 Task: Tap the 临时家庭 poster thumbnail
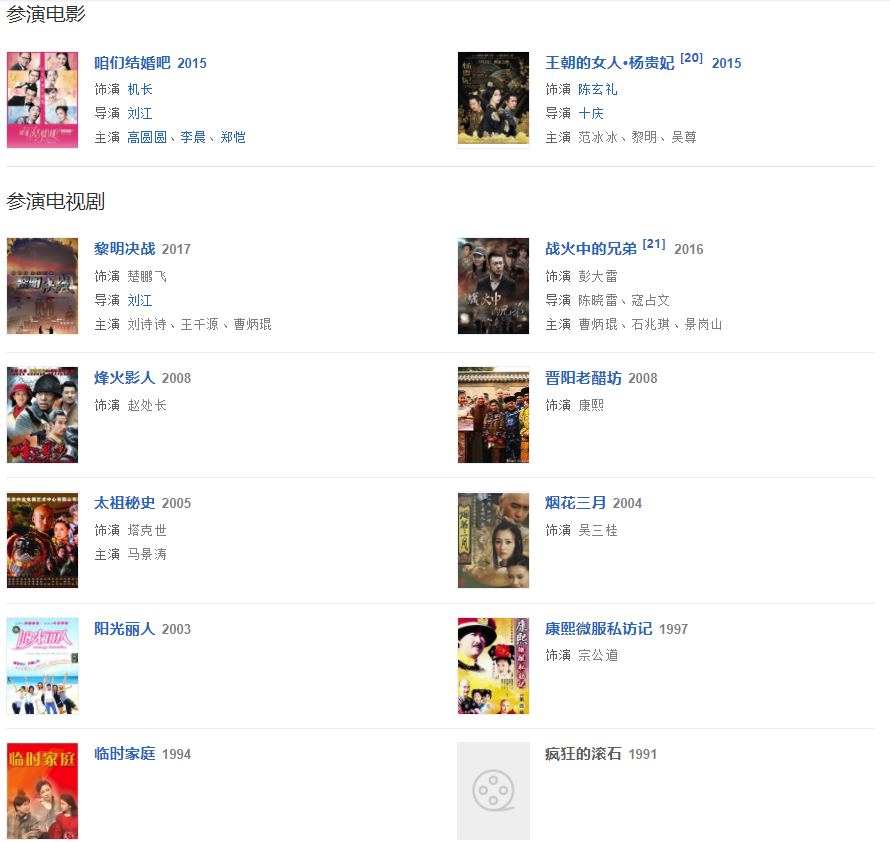coord(42,790)
